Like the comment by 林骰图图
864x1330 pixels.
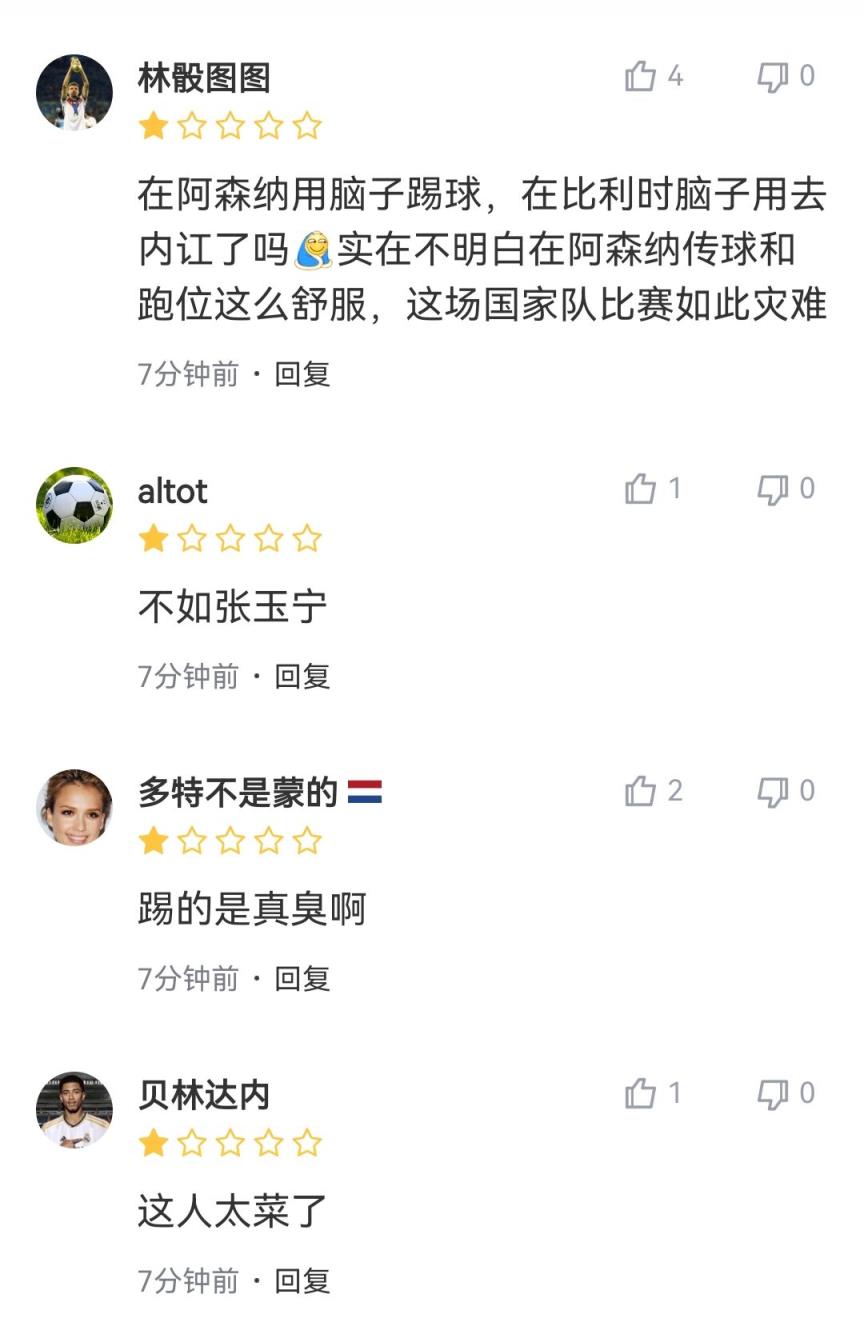(641, 76)
